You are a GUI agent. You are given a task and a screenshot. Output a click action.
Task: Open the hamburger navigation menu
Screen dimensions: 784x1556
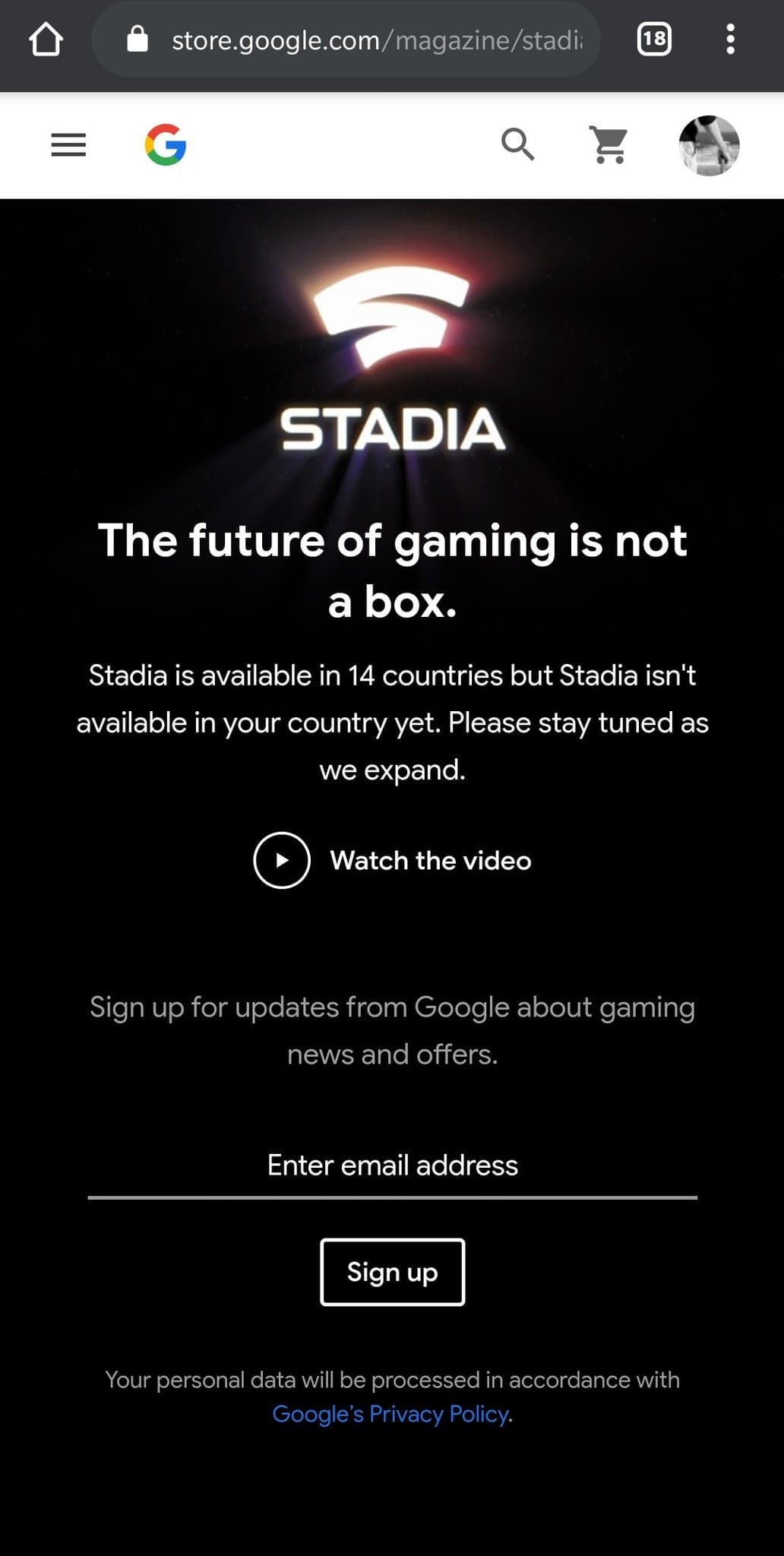[68, 144]
